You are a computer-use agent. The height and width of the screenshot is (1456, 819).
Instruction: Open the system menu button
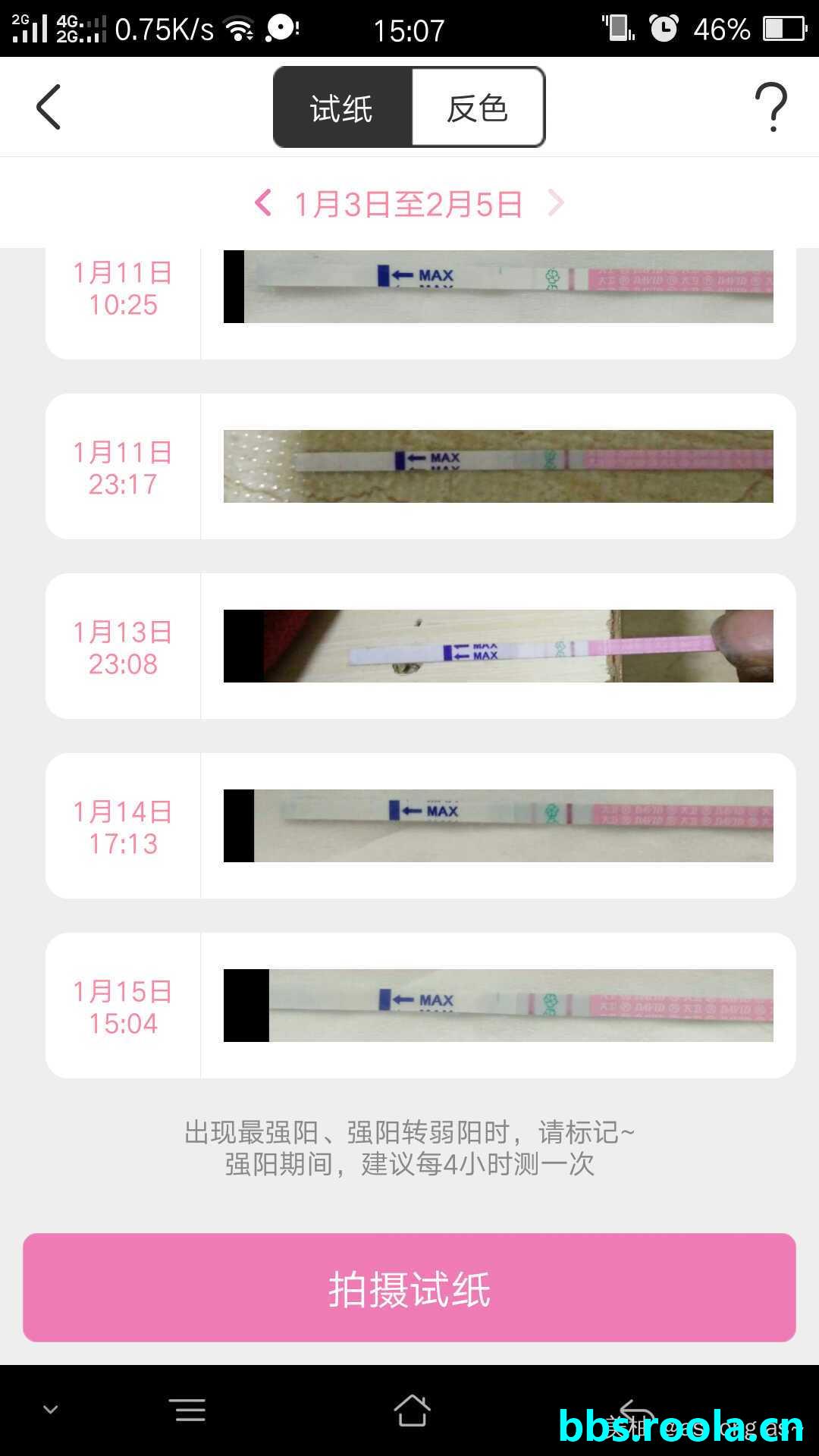coord(190,1410)
